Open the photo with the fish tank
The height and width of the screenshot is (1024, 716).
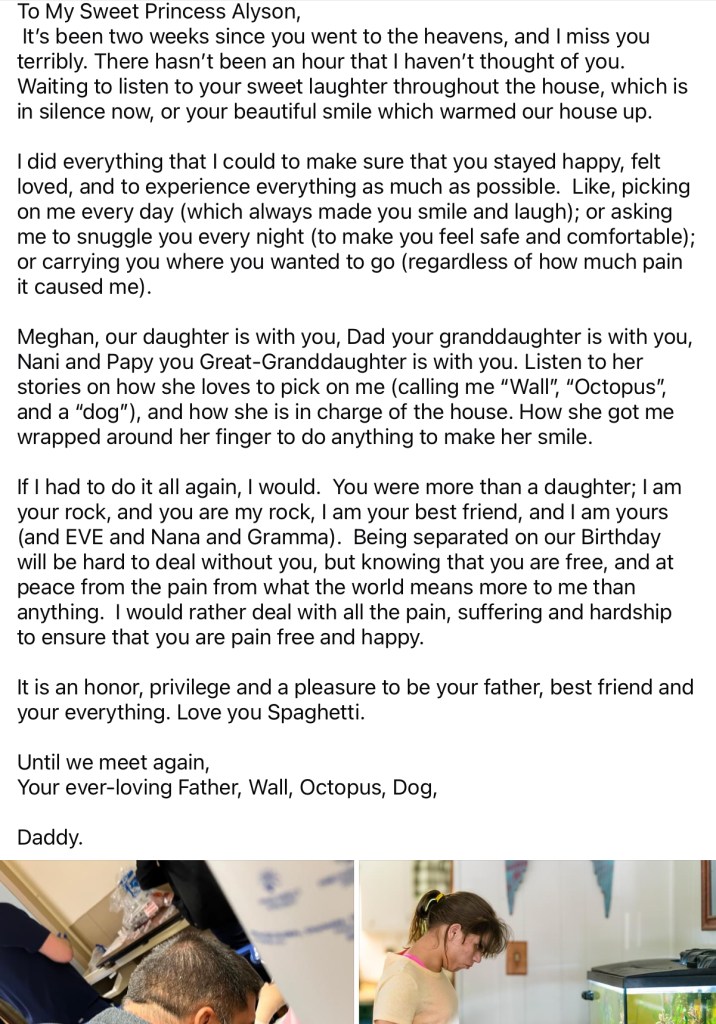coord(537,942)
